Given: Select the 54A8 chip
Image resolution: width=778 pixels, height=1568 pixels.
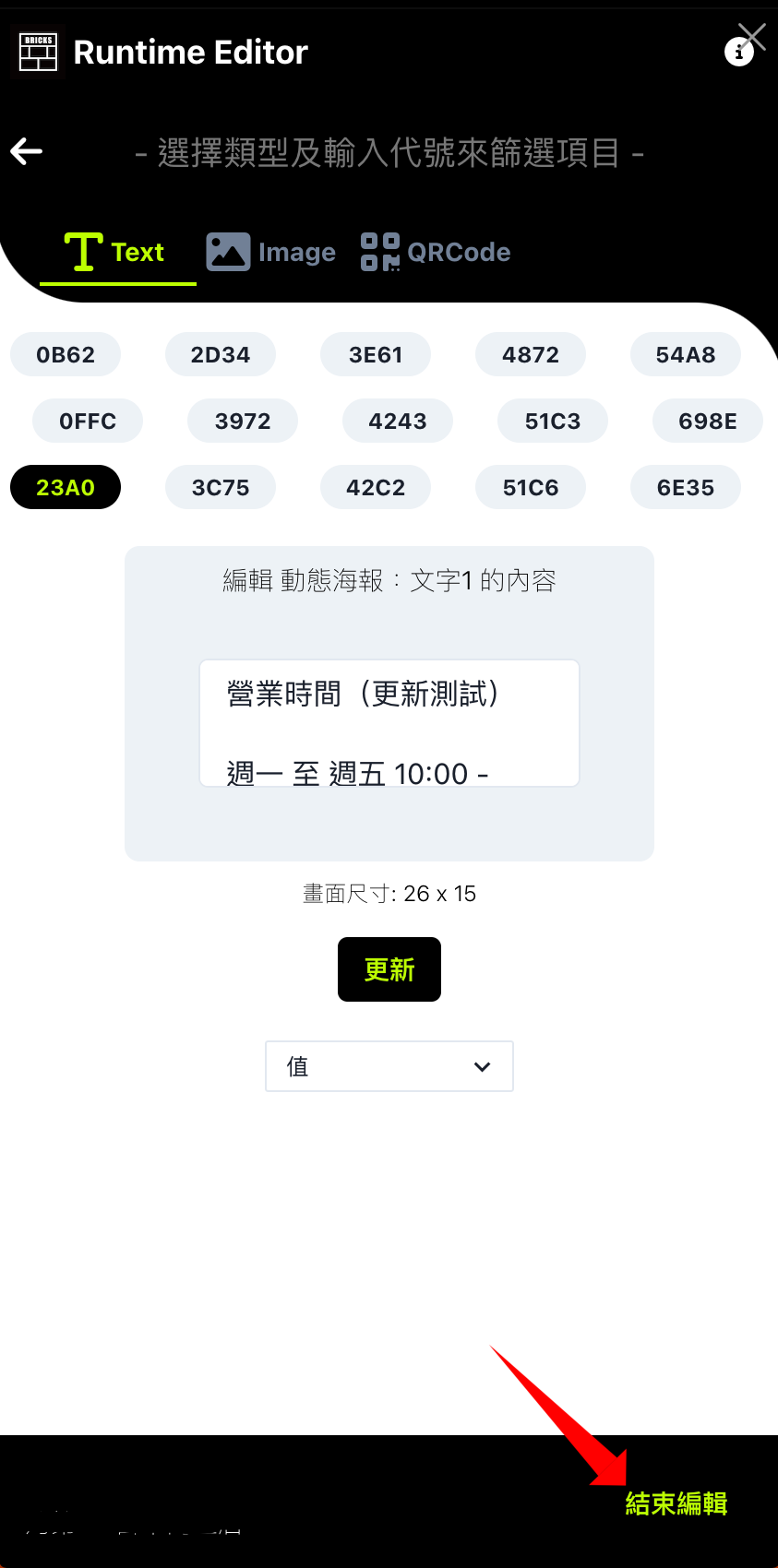Looking at the screenshot, I should (686, 355).
